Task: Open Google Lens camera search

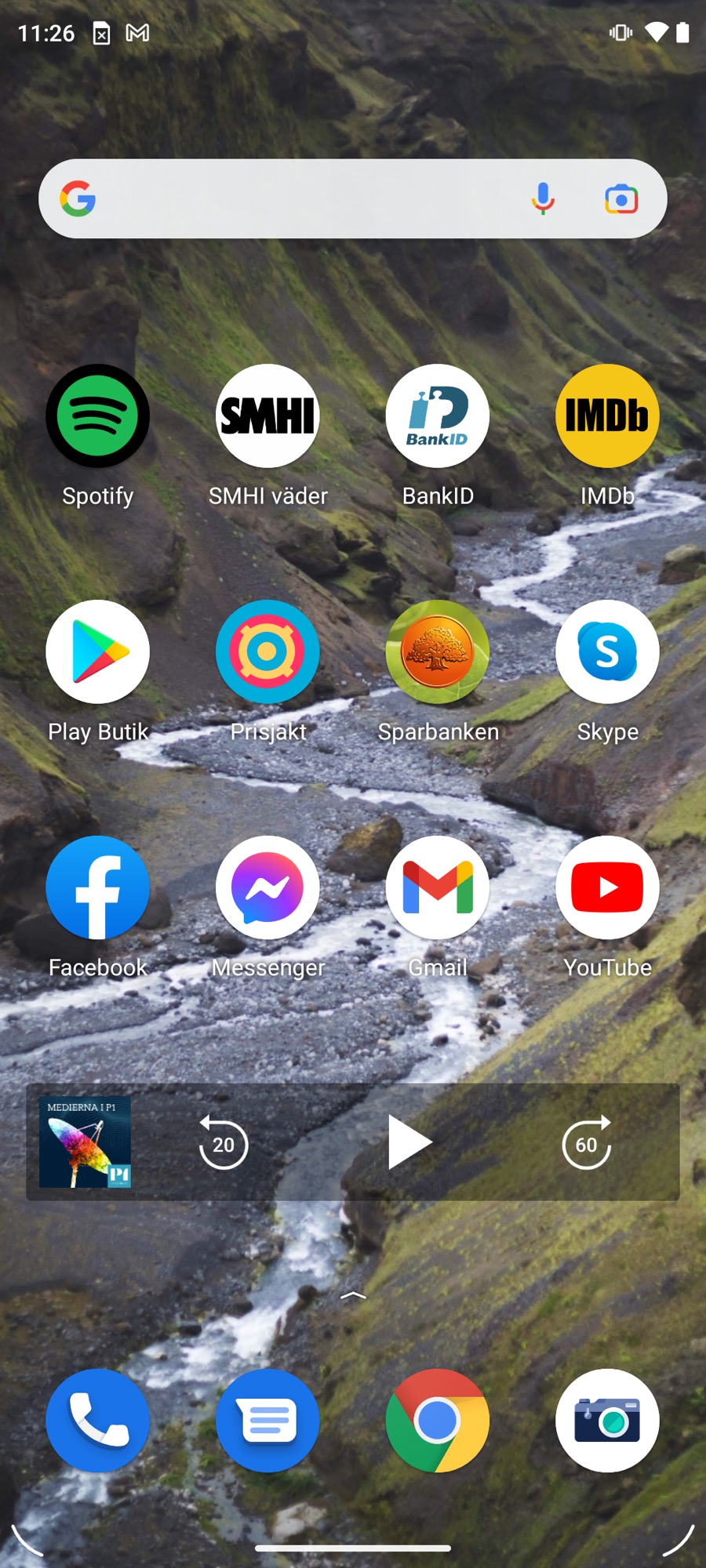Action: (x=621, y=199)
